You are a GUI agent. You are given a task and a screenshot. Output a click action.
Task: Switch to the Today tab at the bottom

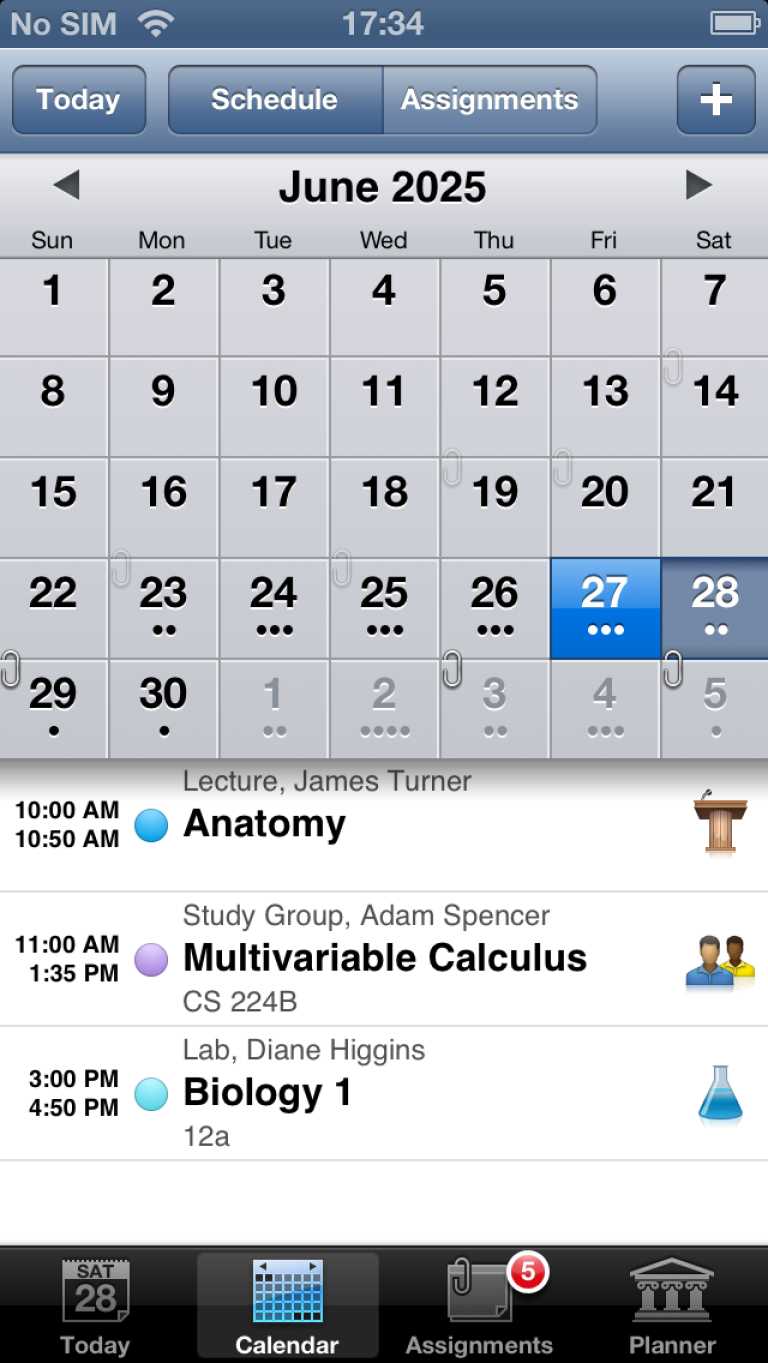pyautogui.click(x=95, y=1305)
